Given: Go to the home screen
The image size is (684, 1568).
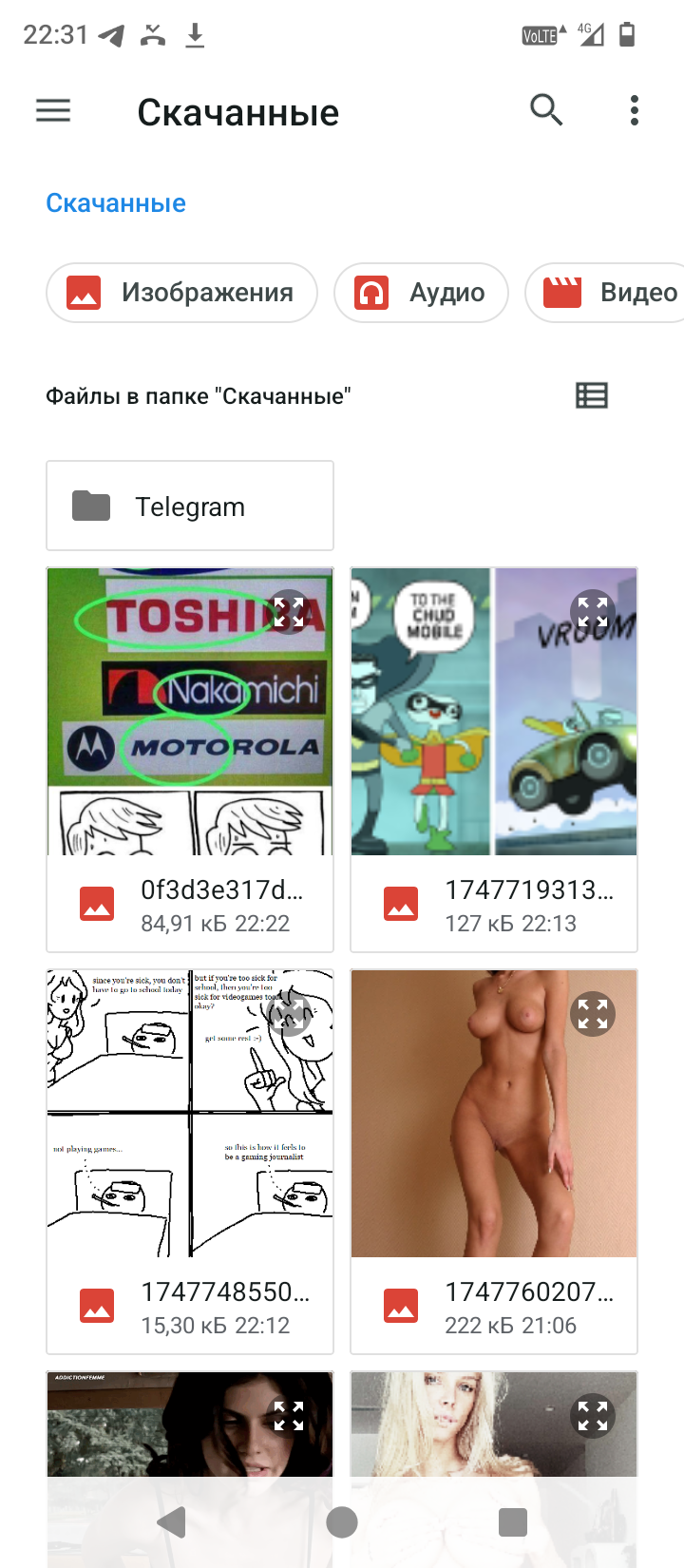Looking at the screenshot, I should pos(342,1522).
